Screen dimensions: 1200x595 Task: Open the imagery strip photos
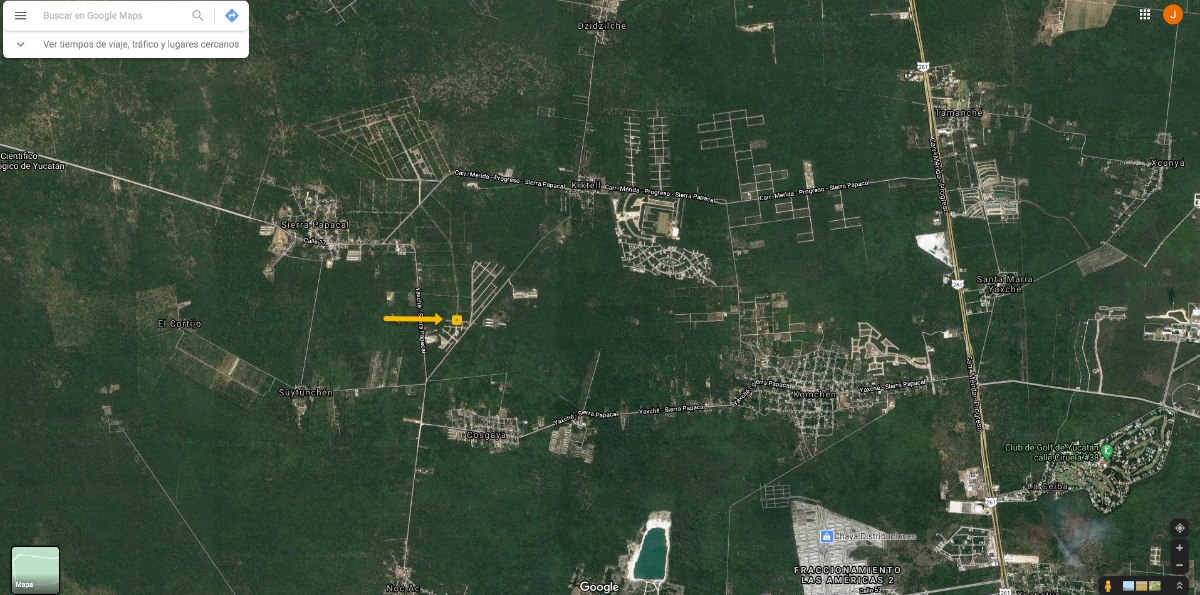click(x=1142, y=585)
